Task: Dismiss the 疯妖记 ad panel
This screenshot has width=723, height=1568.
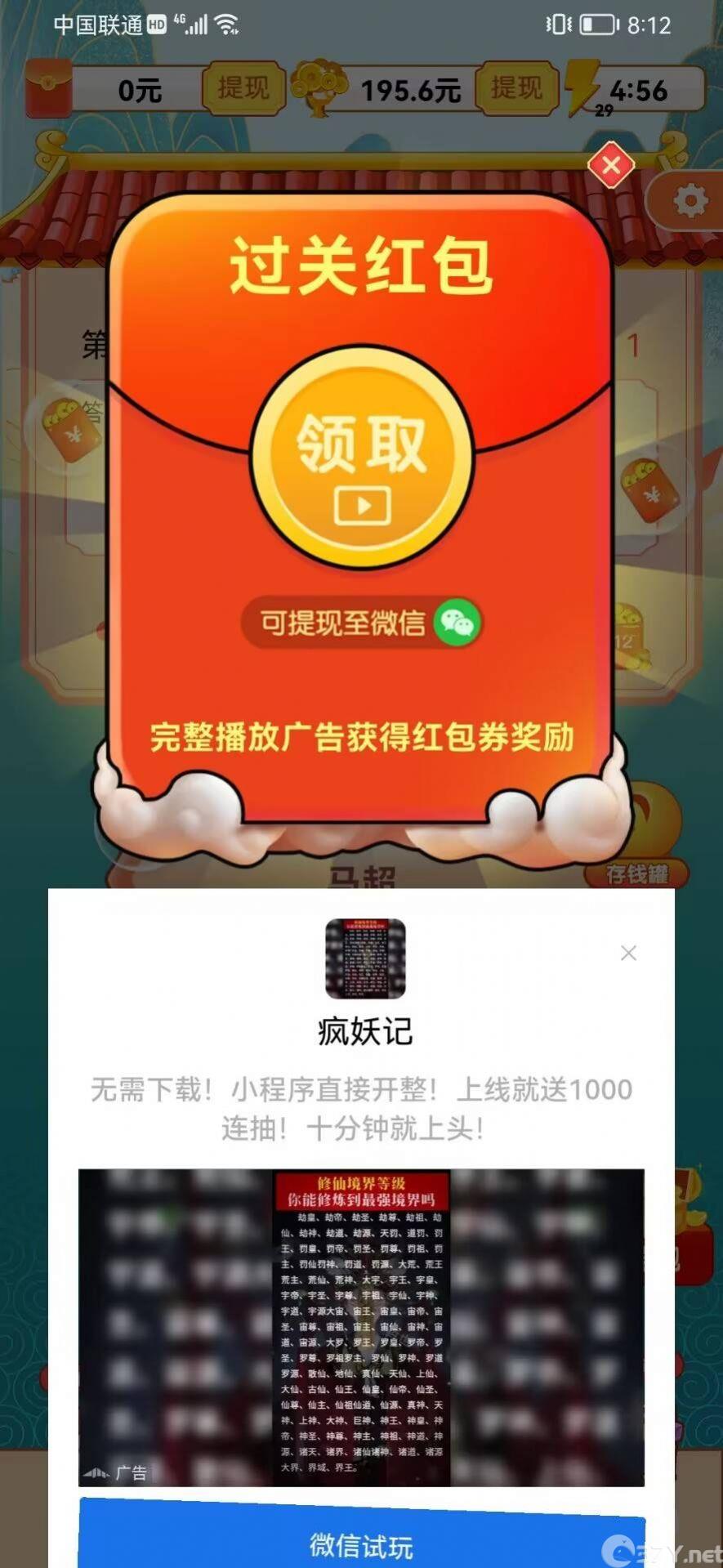Action: click(x=628, y=953)
